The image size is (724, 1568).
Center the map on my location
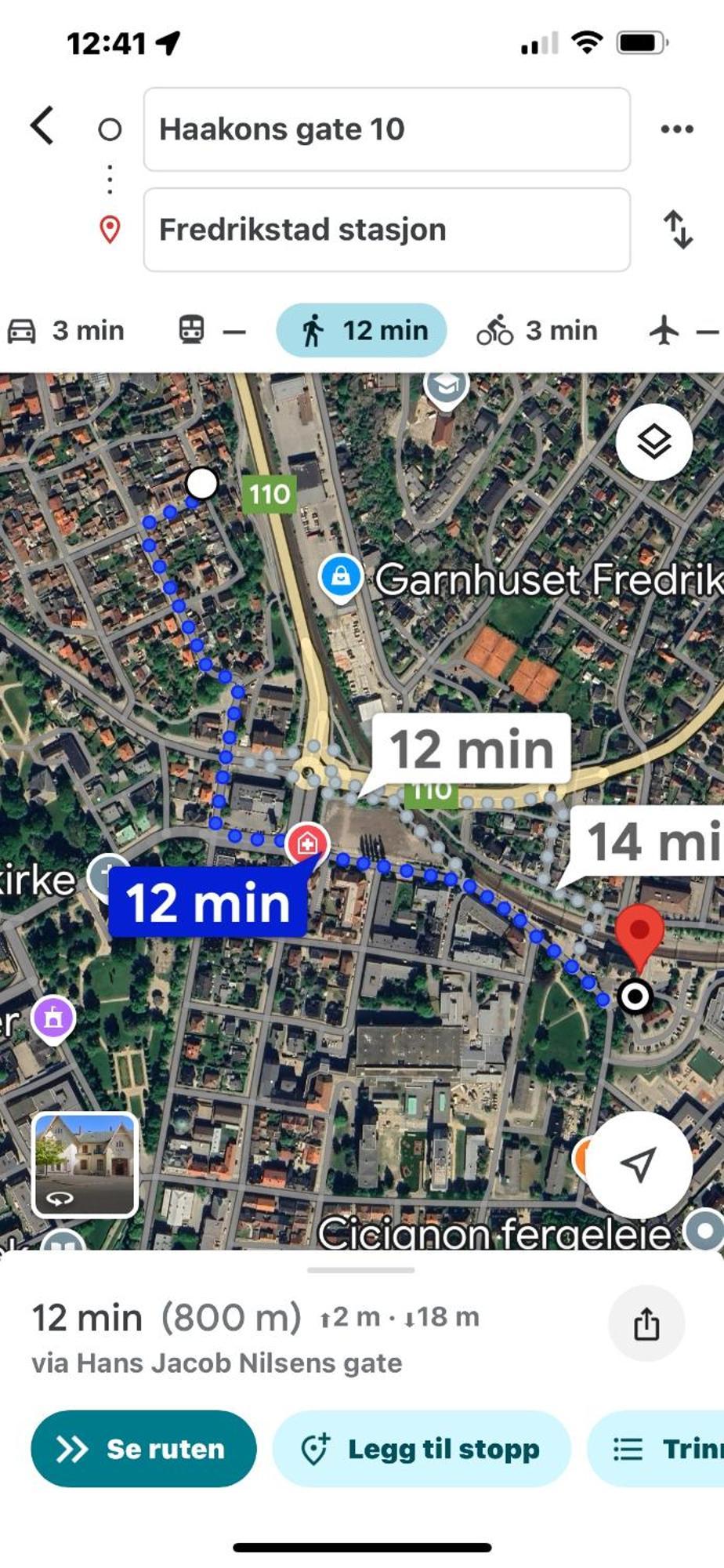[639, 1164]
